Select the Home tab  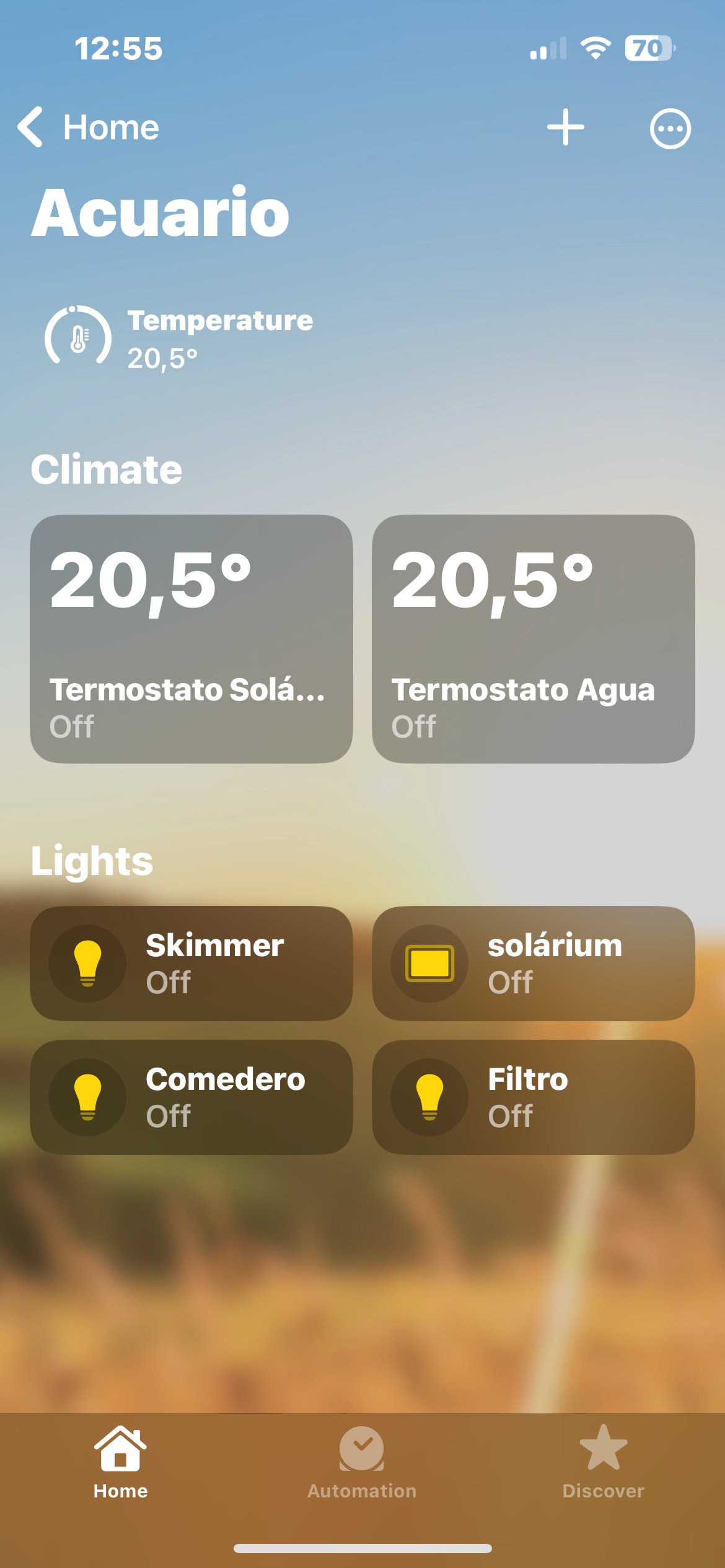click(x=121, y=1461)
